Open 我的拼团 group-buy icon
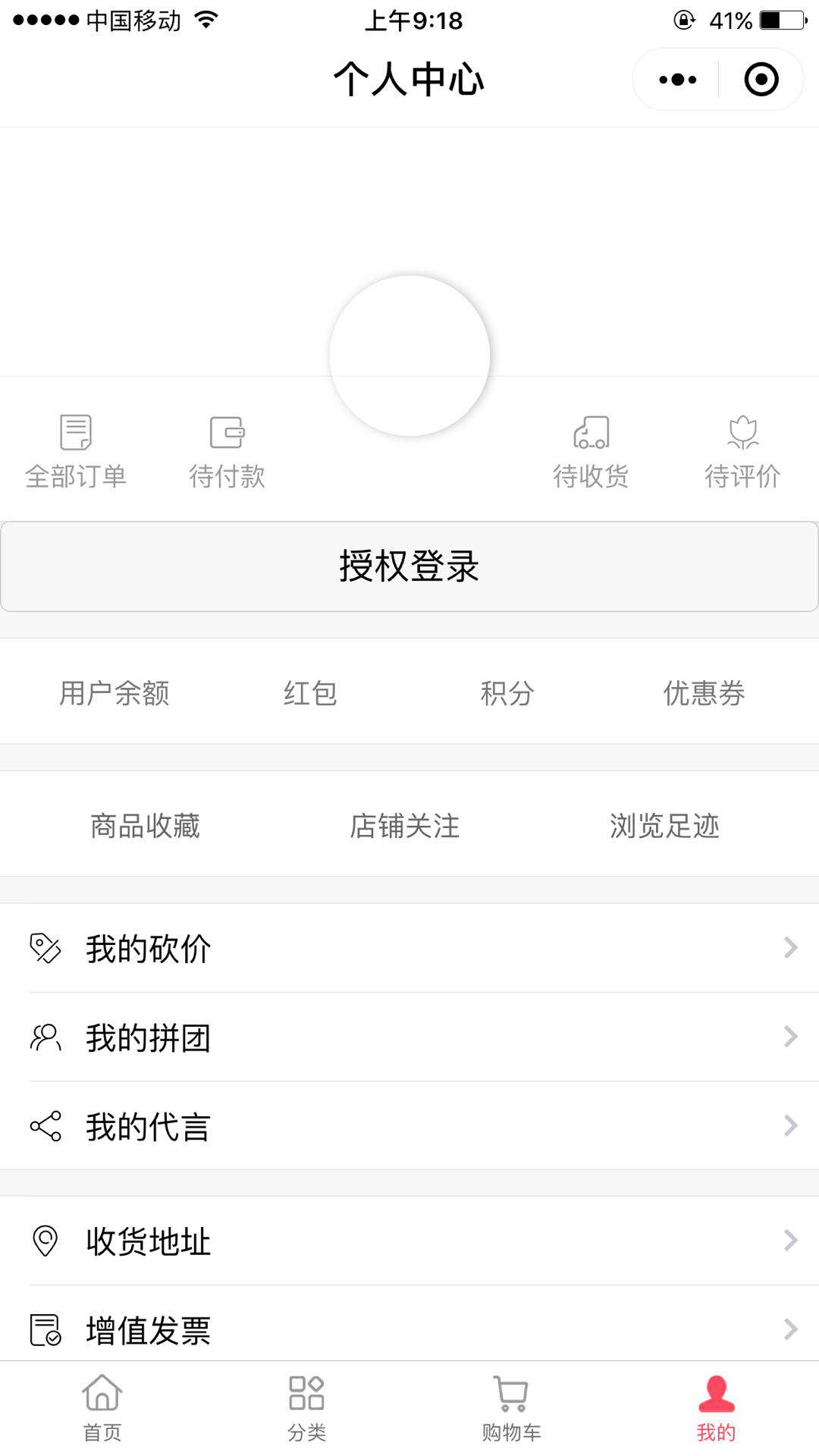This screenshot has width=819, height=1456. coord(45,1037)
